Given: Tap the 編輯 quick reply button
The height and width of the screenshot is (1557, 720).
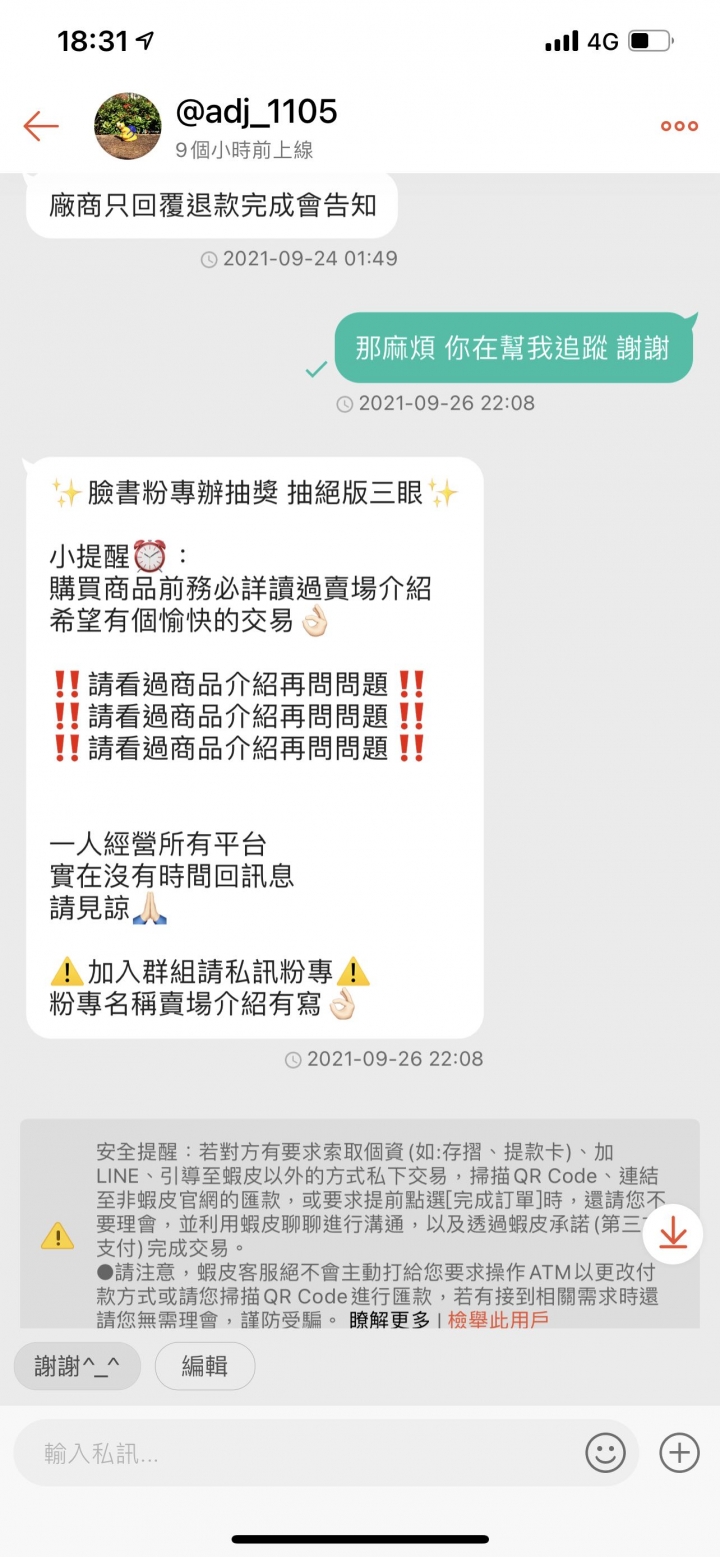Looking at the screenshot, I should click(x=204, y=1366).
